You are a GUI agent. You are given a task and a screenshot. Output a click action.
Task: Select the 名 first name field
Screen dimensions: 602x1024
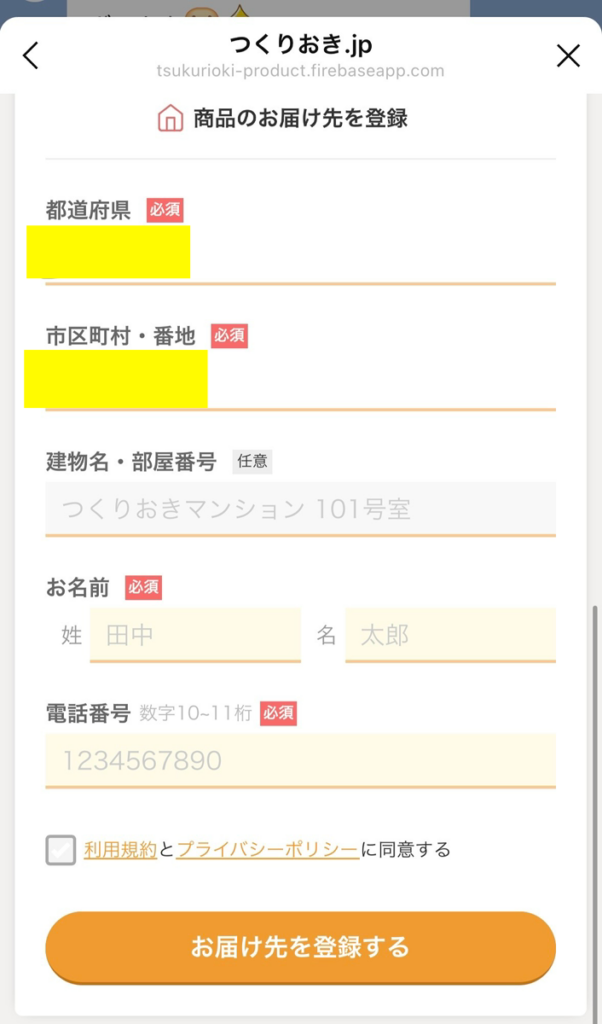(x=451, y=635)
